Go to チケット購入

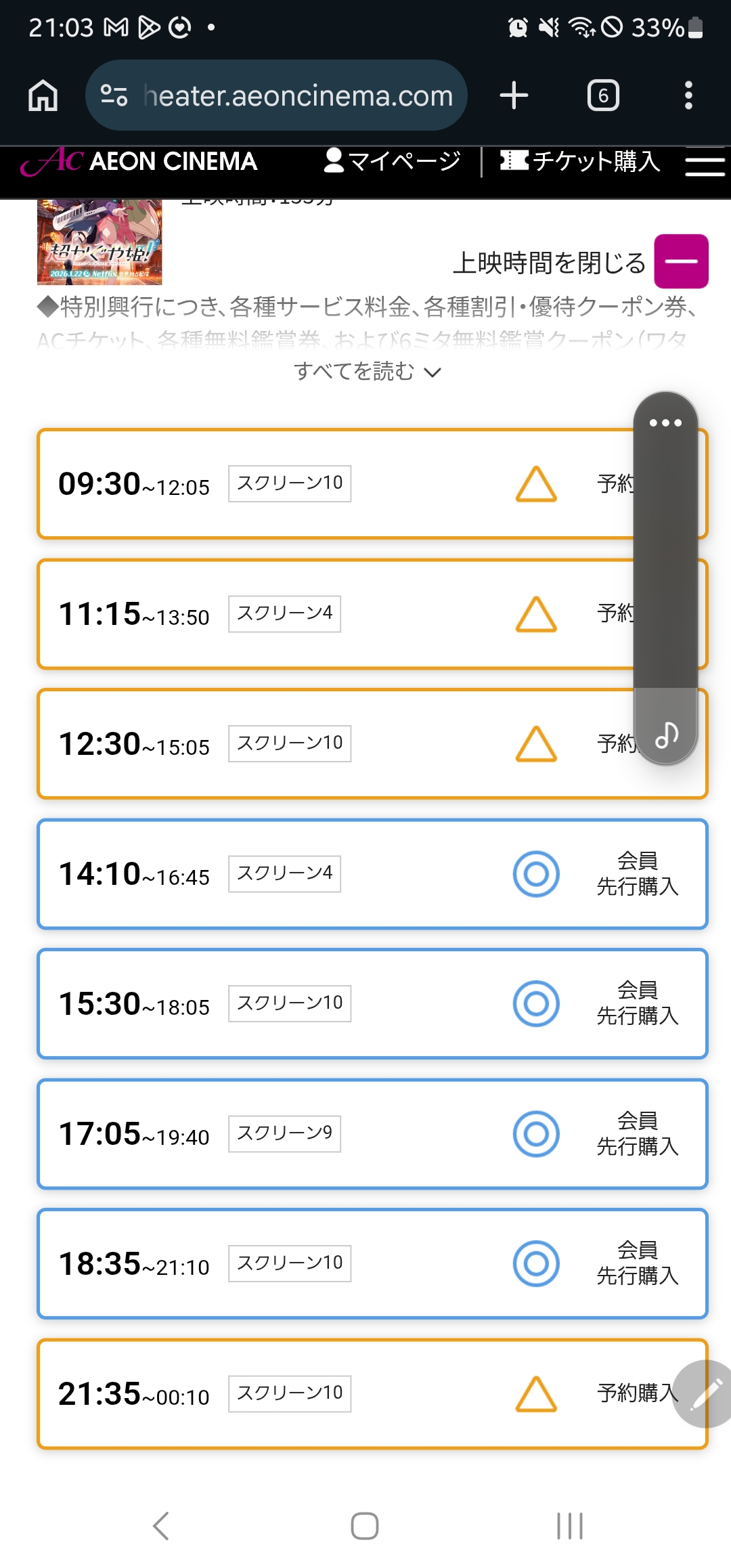click(x=581, y=161)
